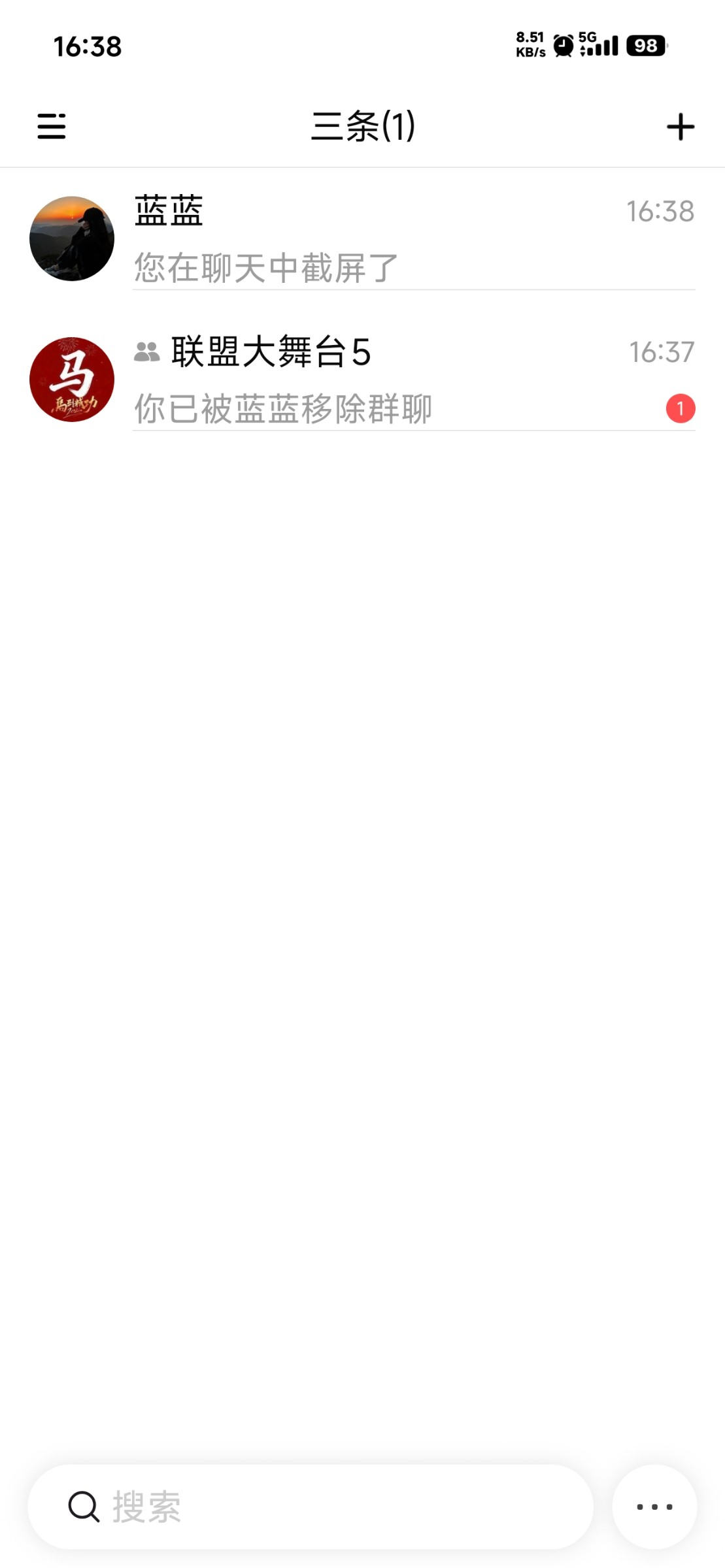Tap the 搜索 search box
725x1568 pixels.
[x=311, y=1507]
